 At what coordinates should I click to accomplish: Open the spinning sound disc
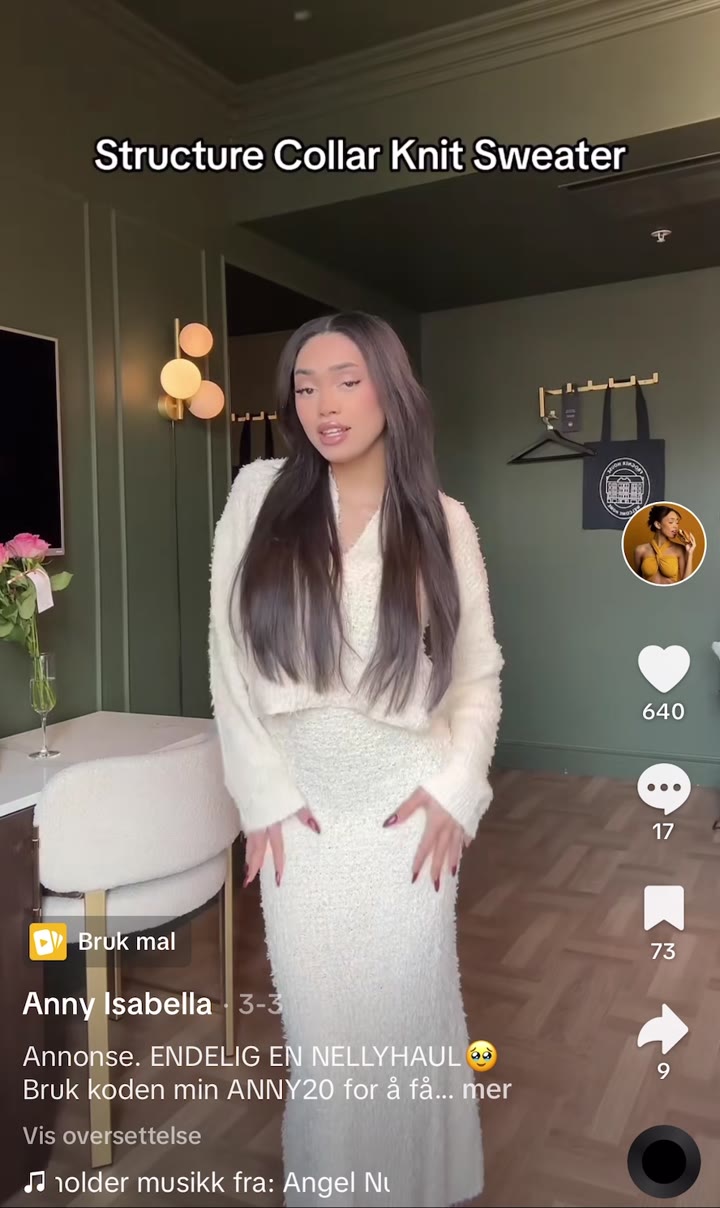click(x=664, y=1161)
